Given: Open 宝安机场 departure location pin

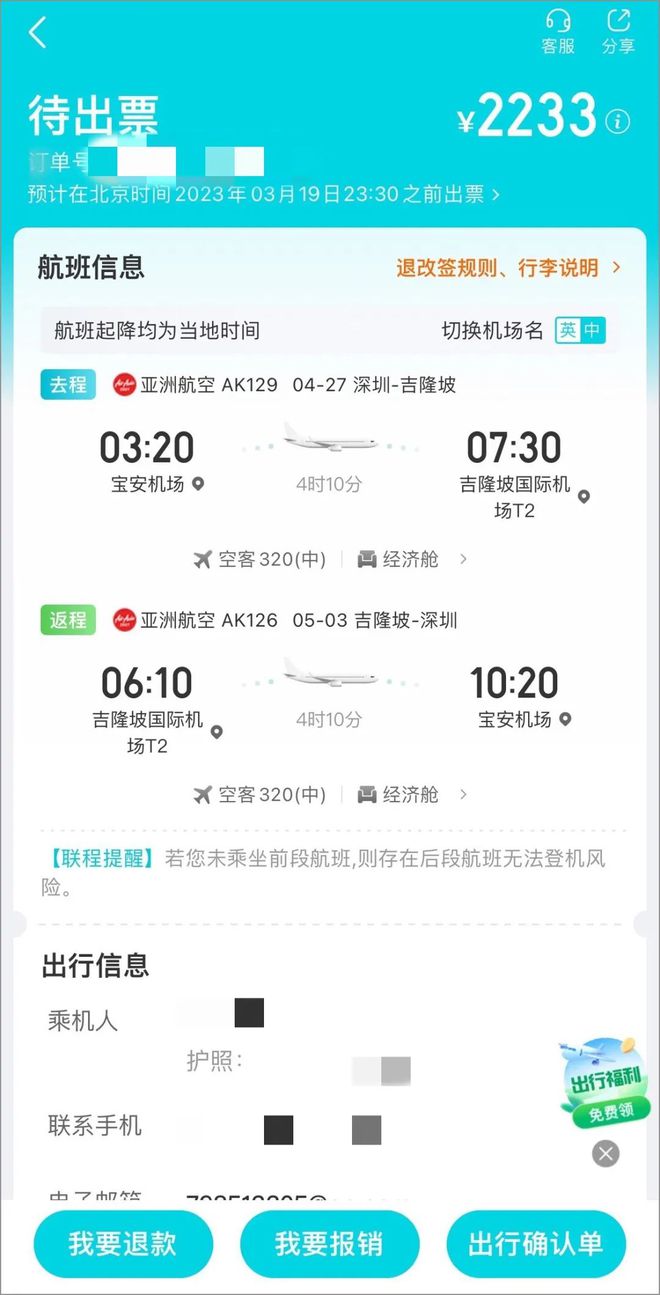Looking at the screenshot, I should pos(198,484).
